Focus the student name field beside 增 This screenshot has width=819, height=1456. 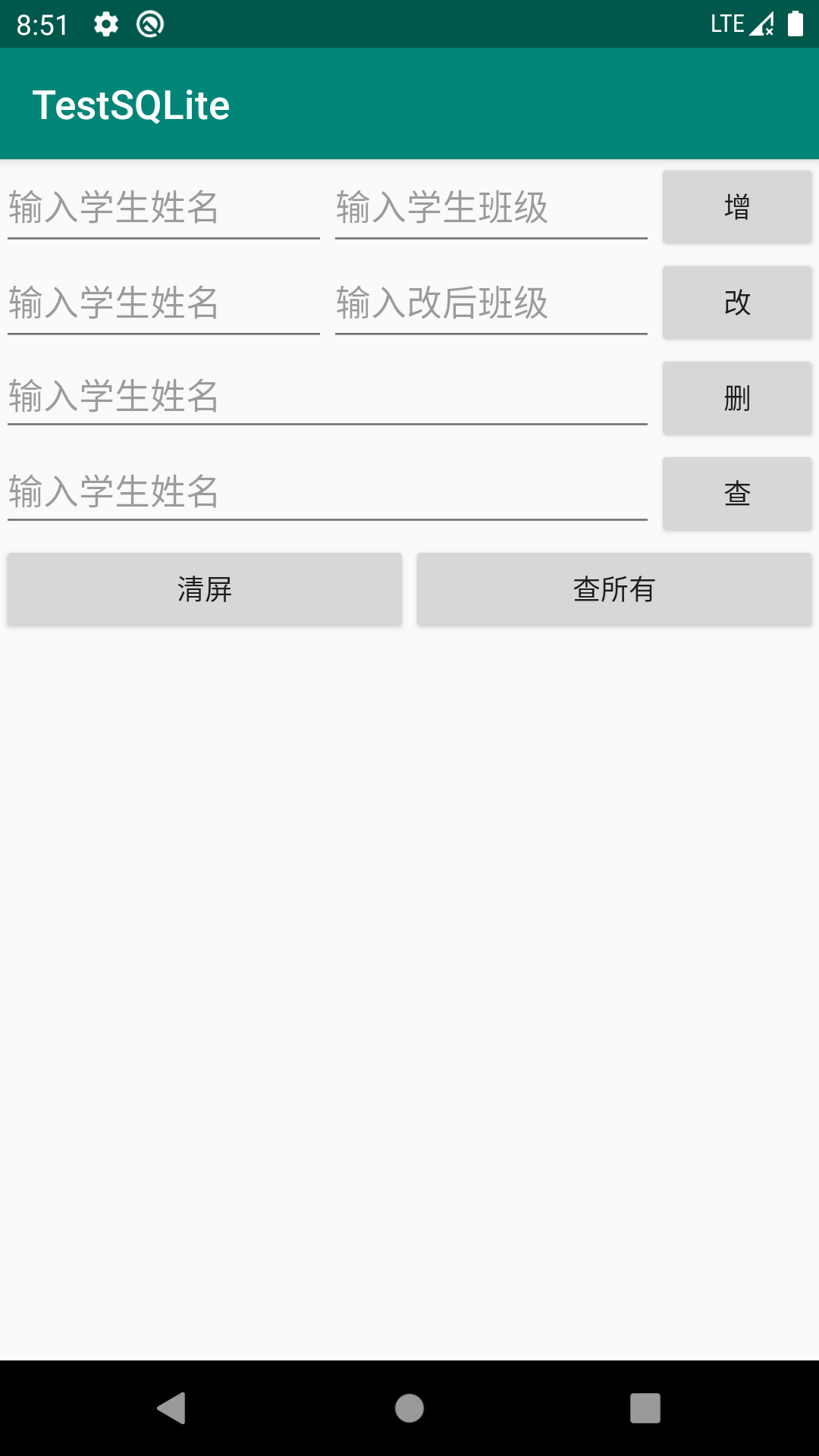[x=164, y=209]
